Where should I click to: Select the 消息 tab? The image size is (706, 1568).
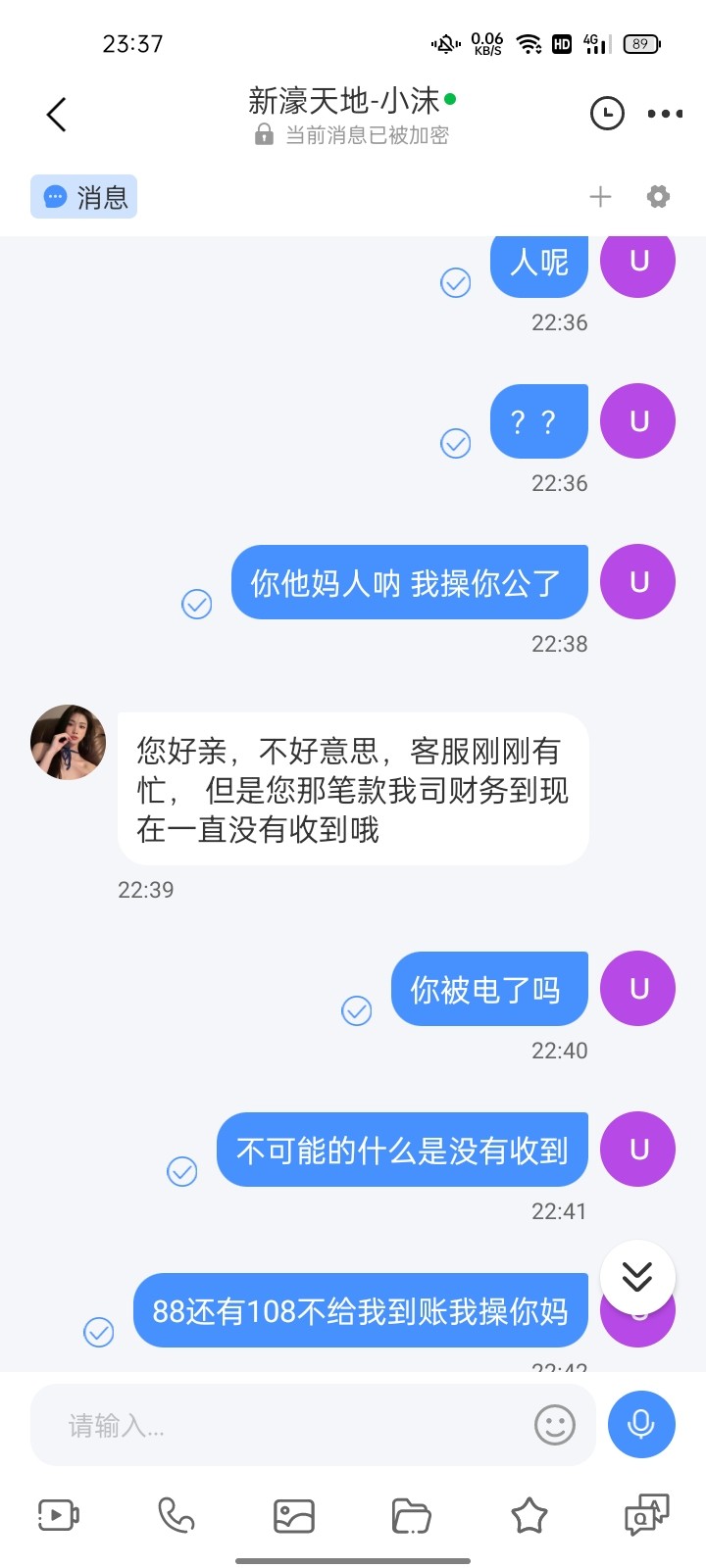pyautogui.click(x=84, y=197)
